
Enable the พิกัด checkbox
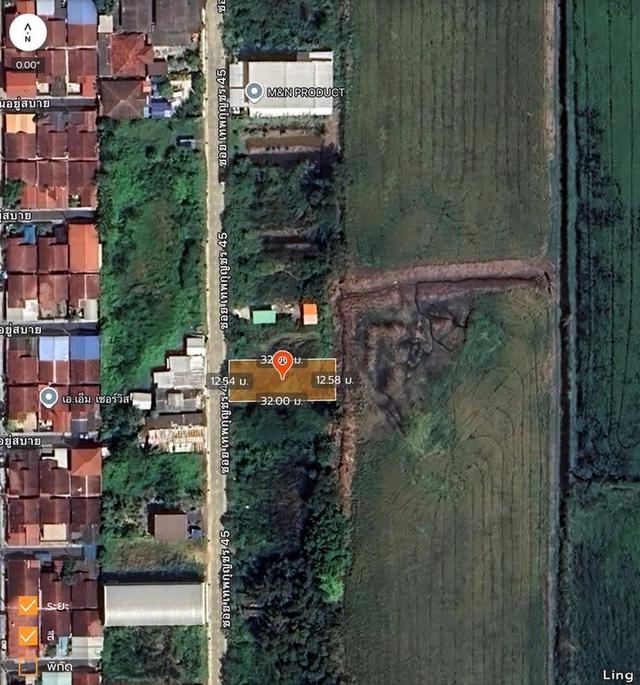(28, 665)
